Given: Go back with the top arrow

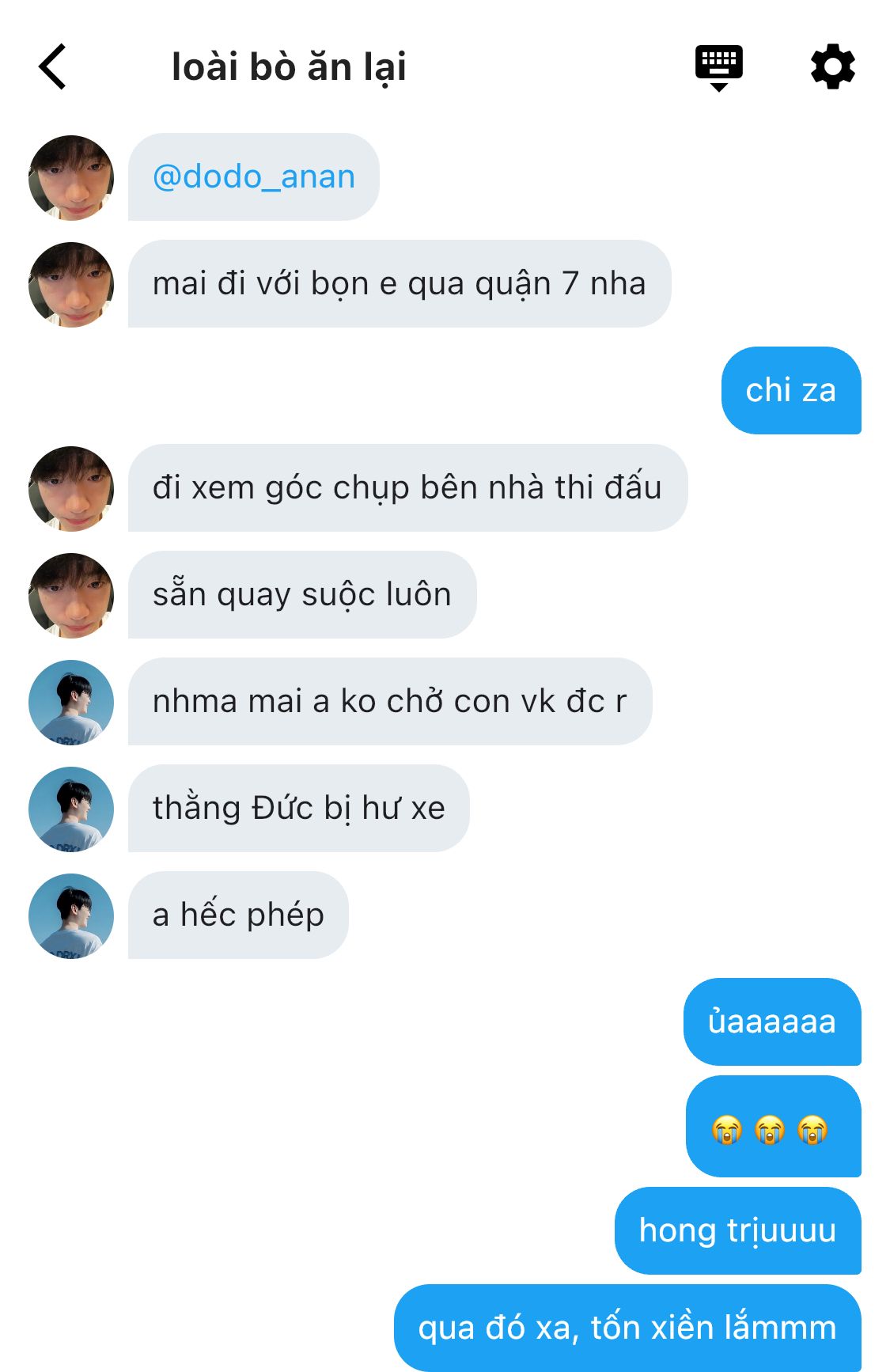Looking at the screenshot, I should coord(52,66).
